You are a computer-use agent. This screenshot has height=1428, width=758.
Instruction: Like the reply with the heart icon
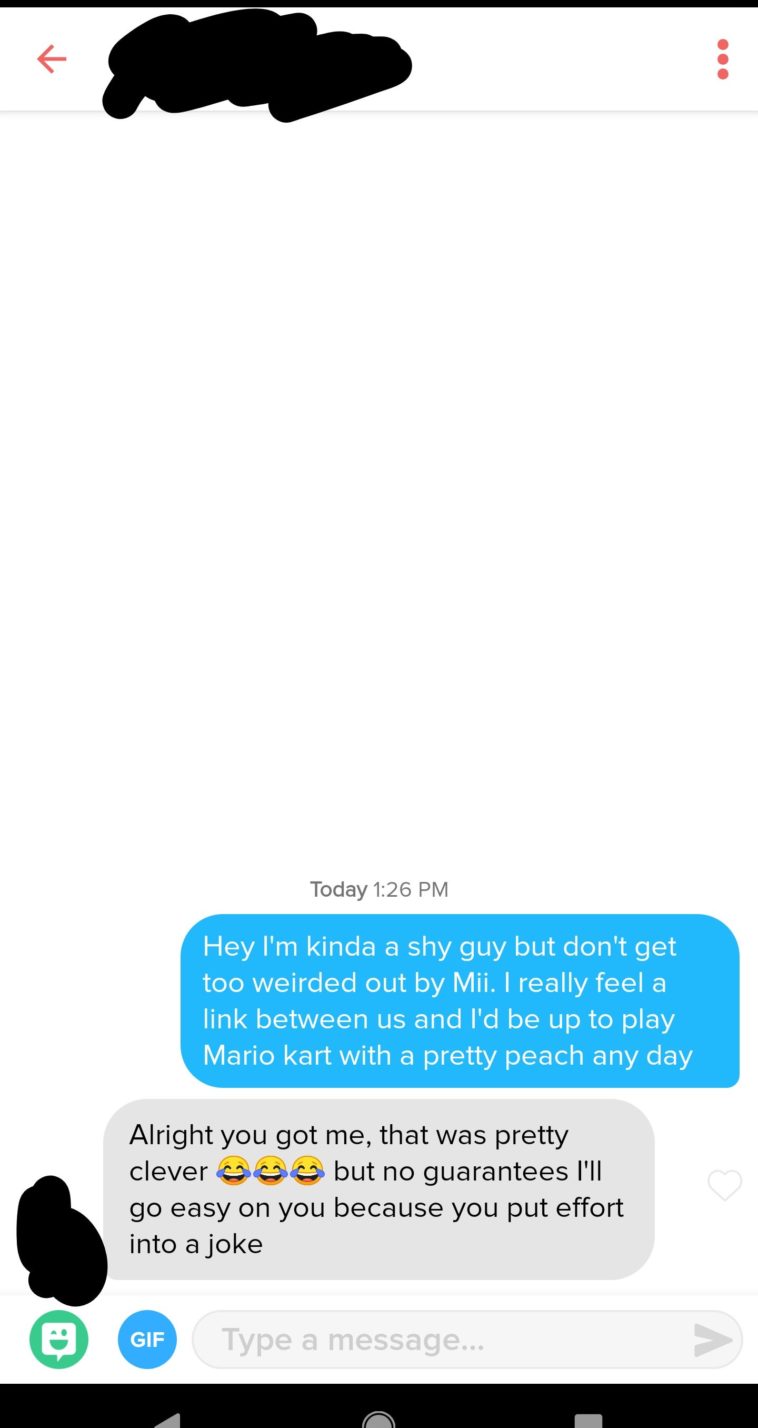[x=724, y=1186]
